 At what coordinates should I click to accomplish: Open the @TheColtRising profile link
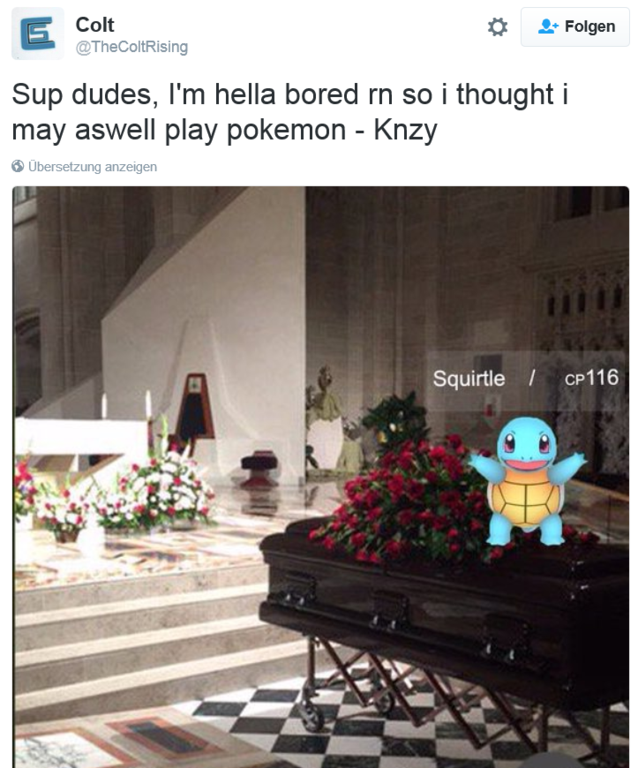coord(131,47)
